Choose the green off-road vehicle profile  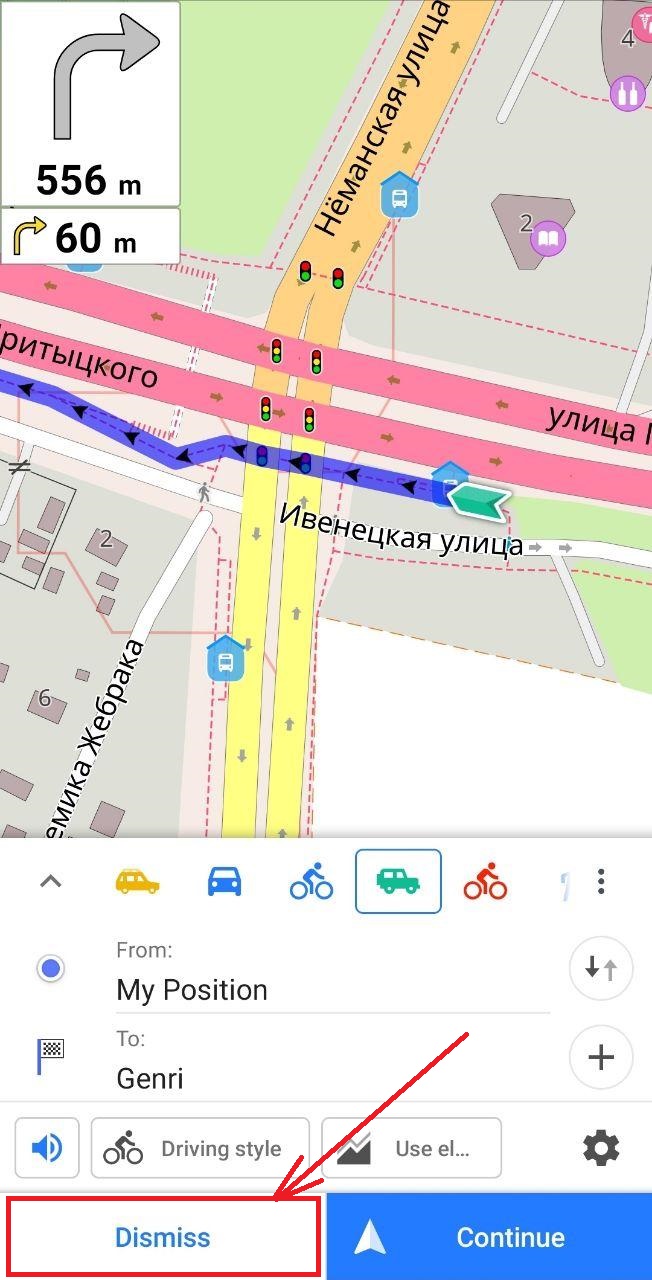coord(398,881)
